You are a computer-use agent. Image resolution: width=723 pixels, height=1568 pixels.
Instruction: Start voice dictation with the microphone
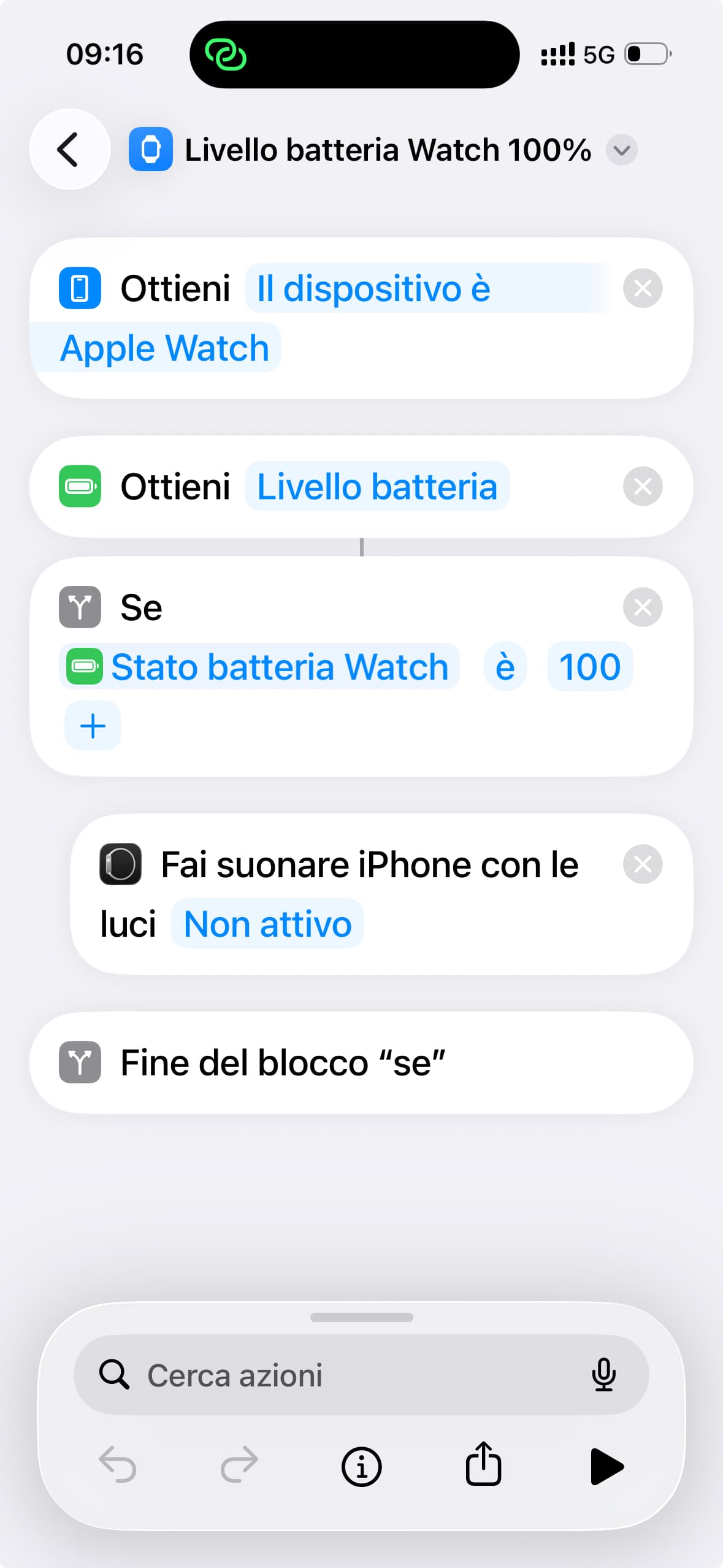coord(603,1375)
